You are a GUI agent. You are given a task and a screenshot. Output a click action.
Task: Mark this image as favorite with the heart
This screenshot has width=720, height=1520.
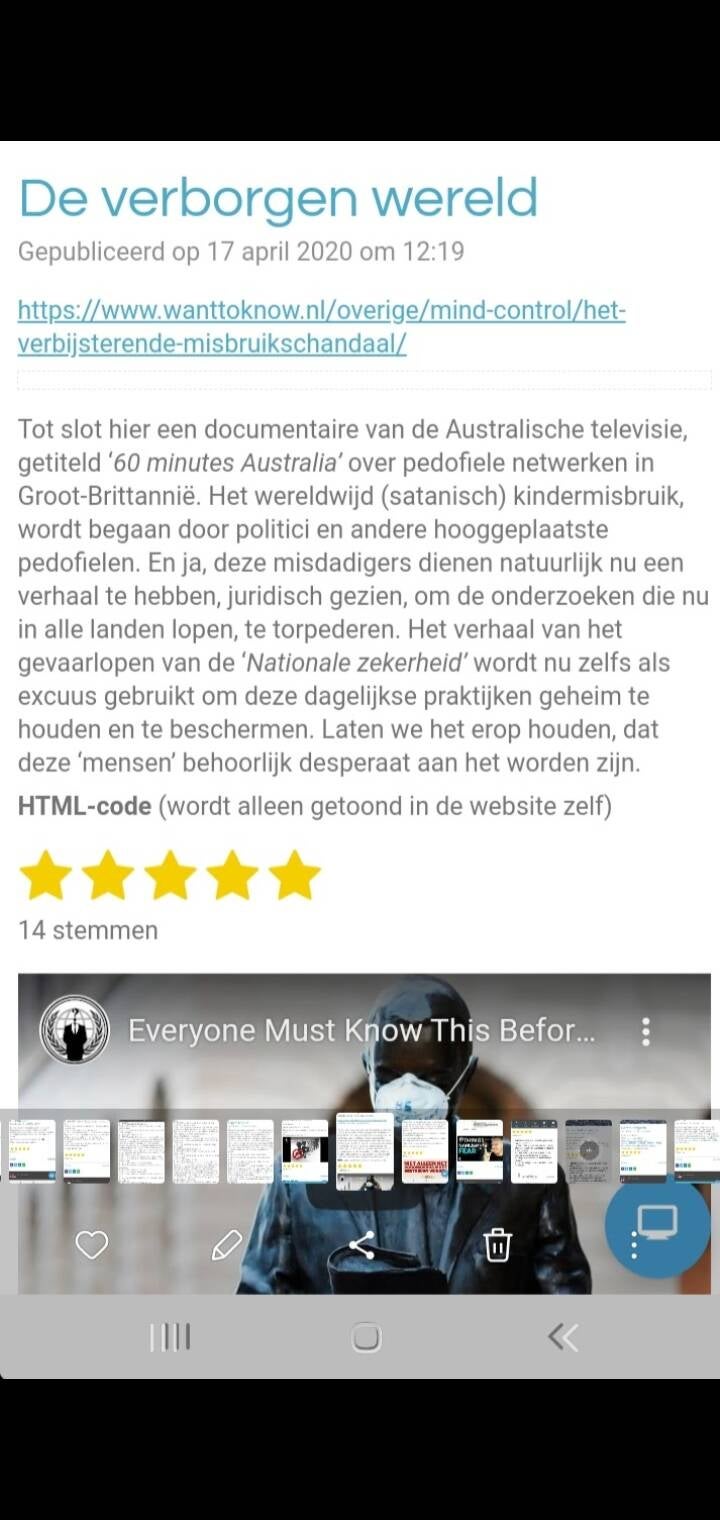[91, 1245]
